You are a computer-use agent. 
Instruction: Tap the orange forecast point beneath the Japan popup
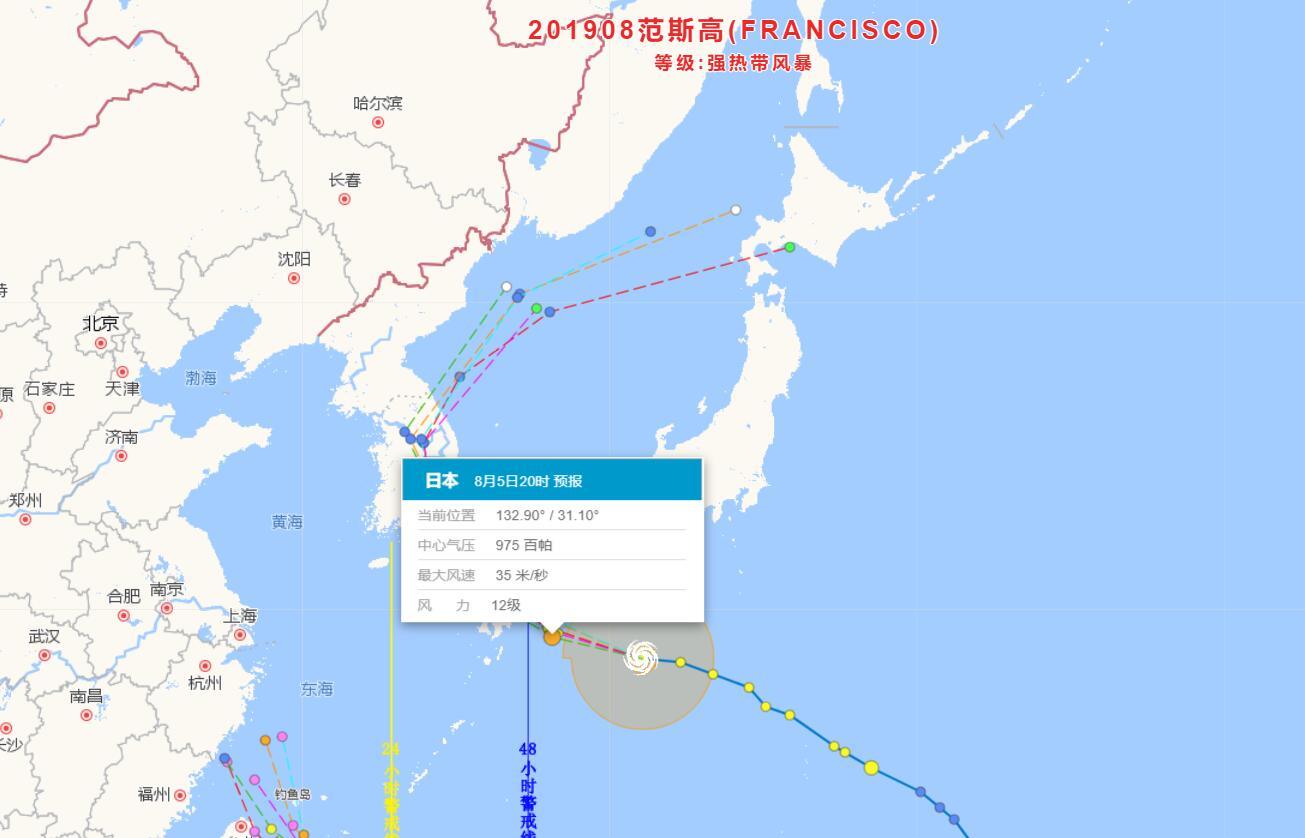(x=552, y=636)
